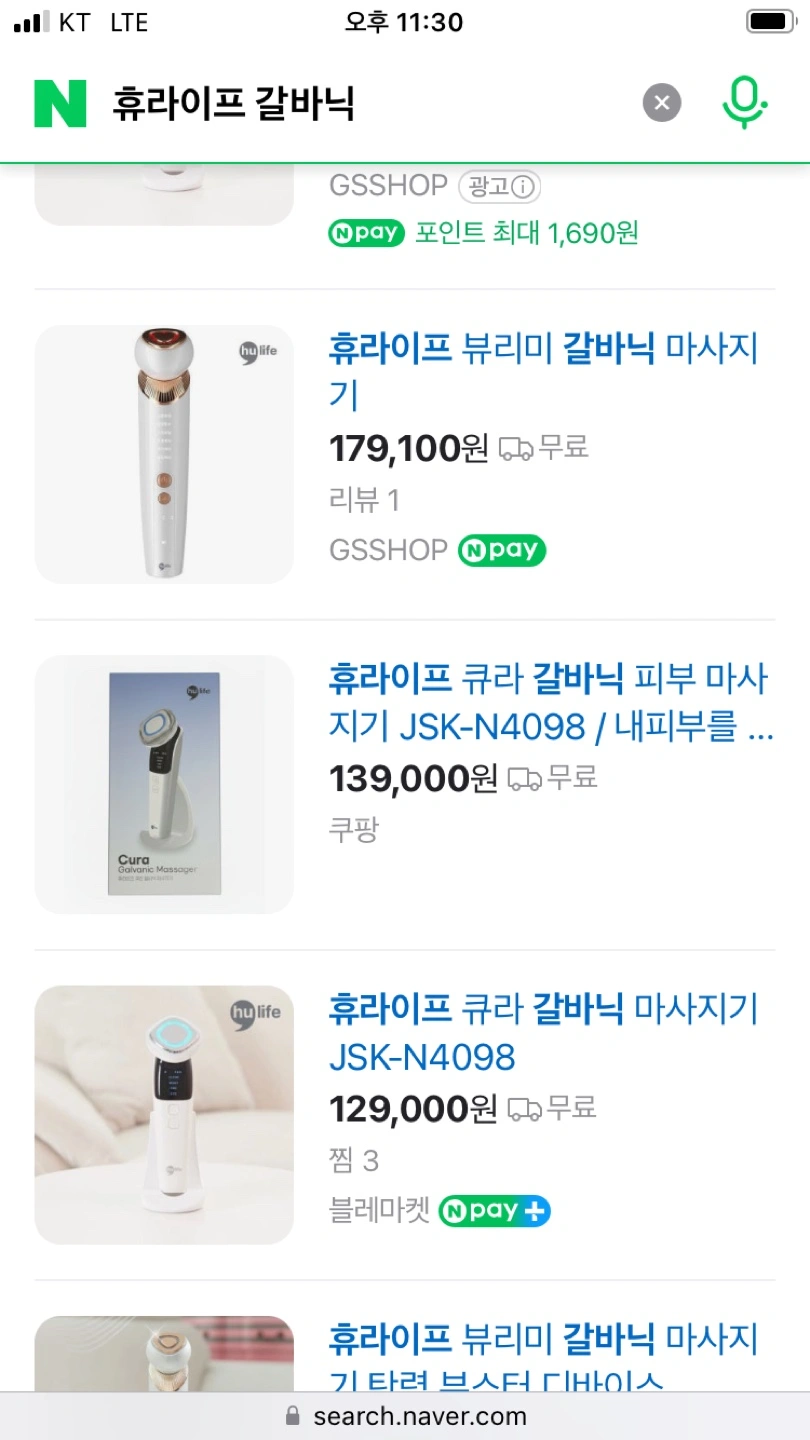The width and height of the screenshot is (810, 1440).
Task: Clear the search text
Action: pos(661,103)
